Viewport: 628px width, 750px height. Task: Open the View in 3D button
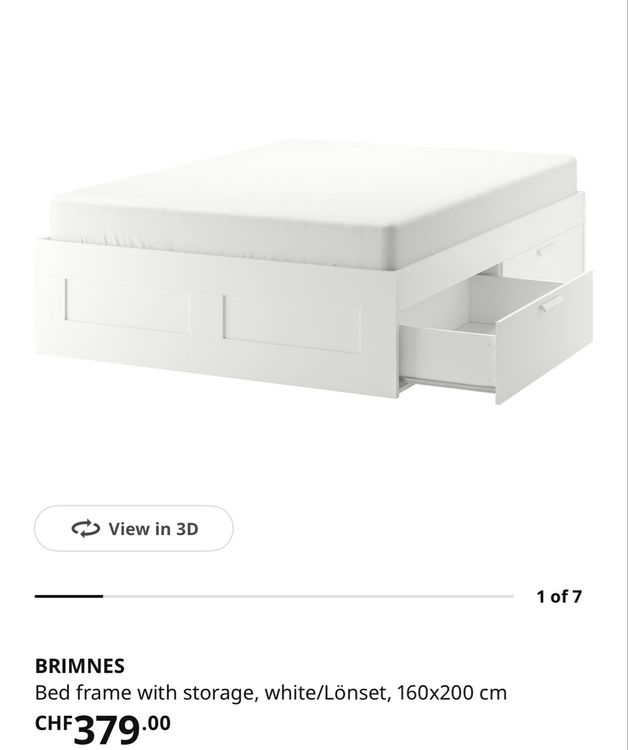point(134,529)
